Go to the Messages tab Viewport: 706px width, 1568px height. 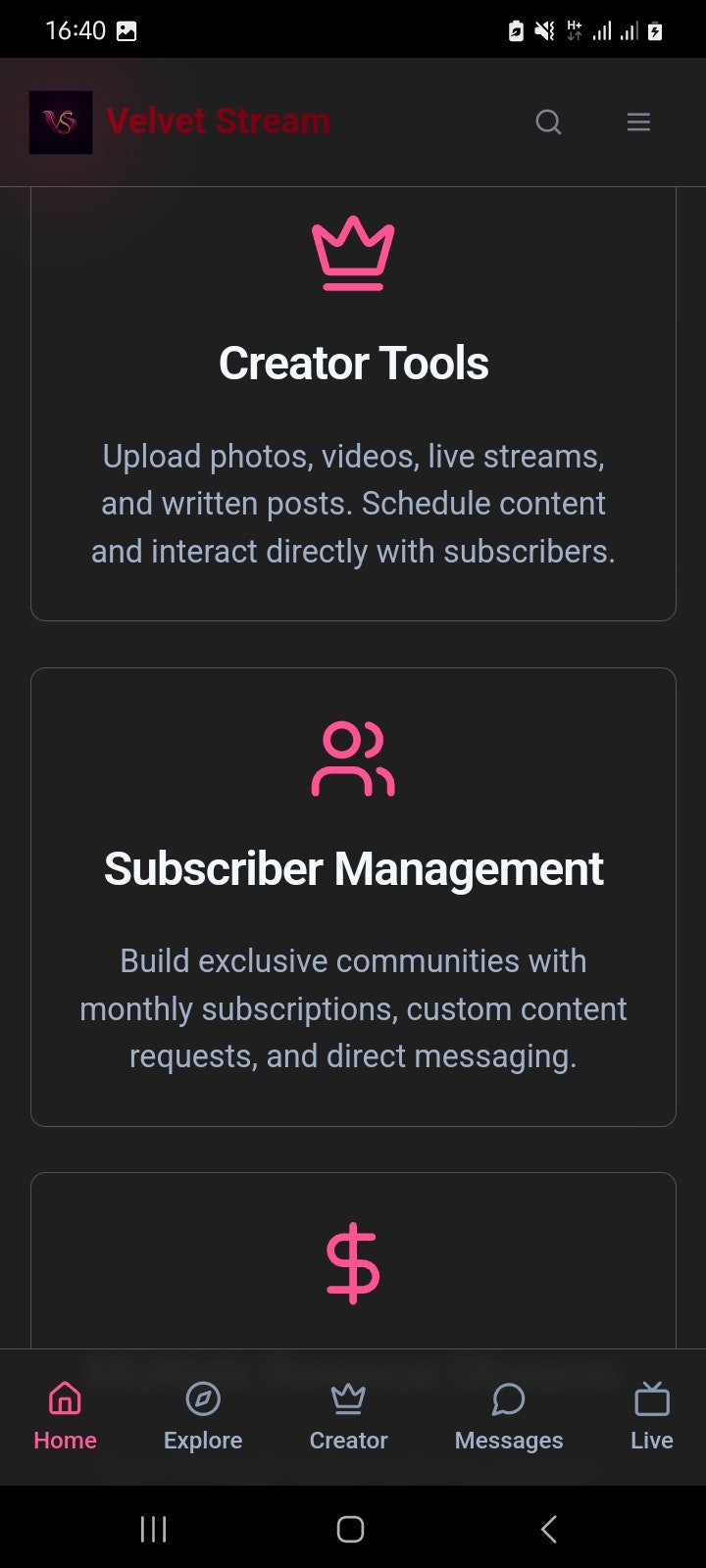[x=508, y=1416]
